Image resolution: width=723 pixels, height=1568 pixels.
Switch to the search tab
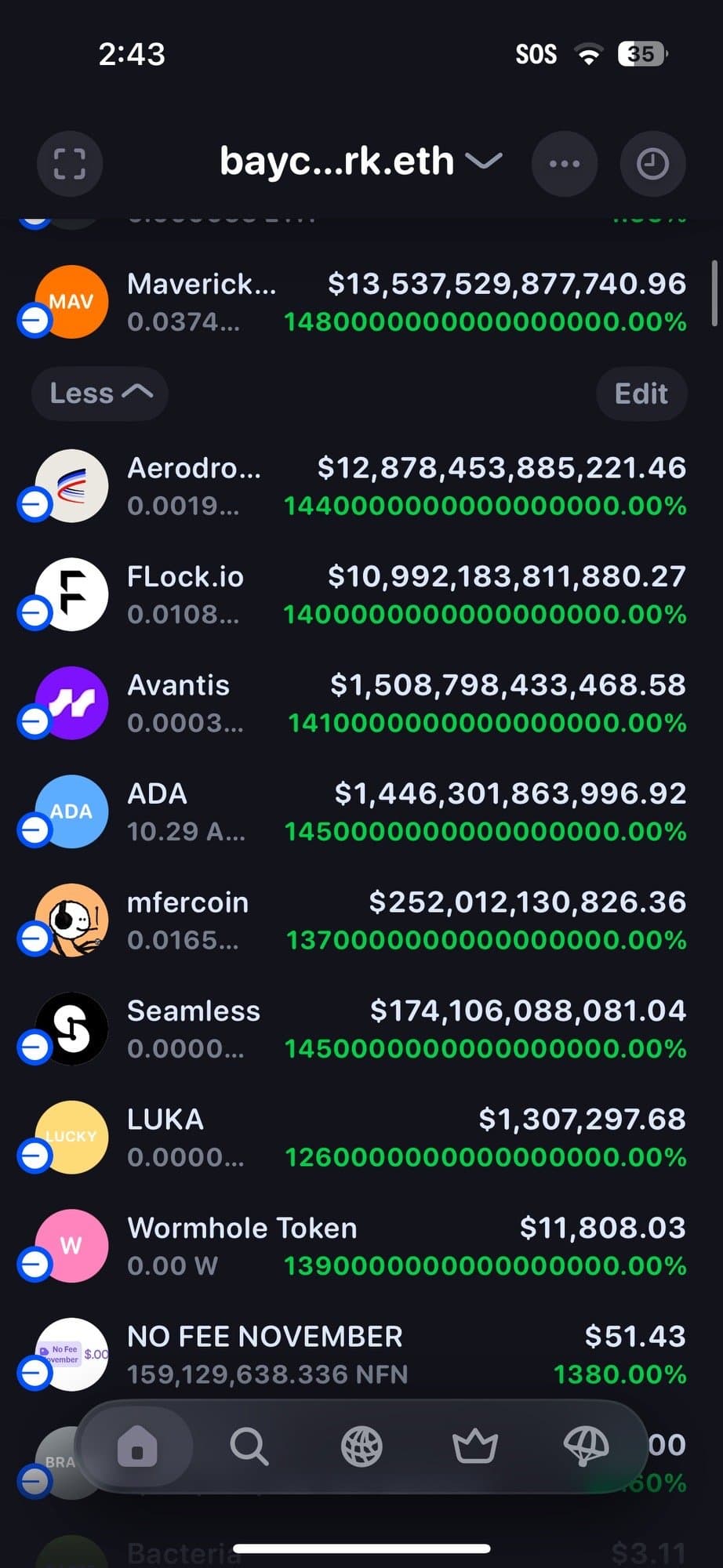click(249, 1446)
